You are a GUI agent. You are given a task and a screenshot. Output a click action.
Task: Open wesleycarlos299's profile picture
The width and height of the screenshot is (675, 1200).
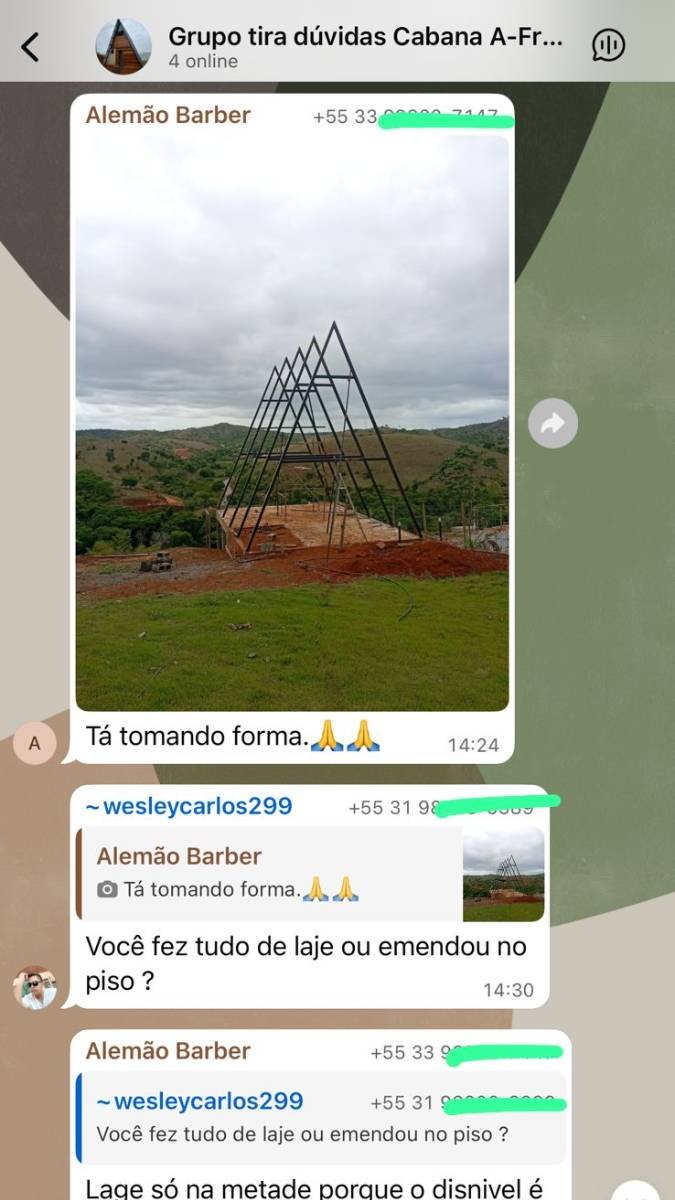point(35,988)
